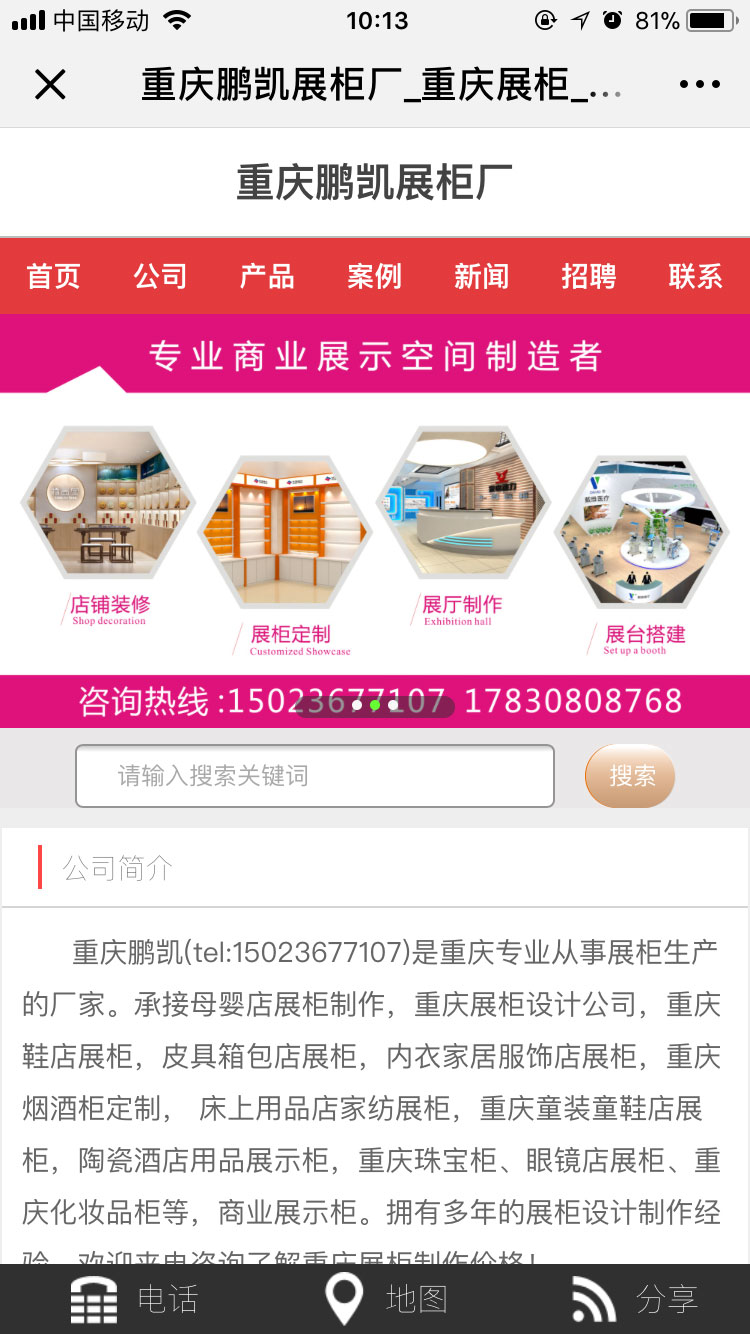Image resolution: width=750 pixels, height=1334 pixels.
Task: Tap the 搜索 button
Action: click(x=630, y=776)
